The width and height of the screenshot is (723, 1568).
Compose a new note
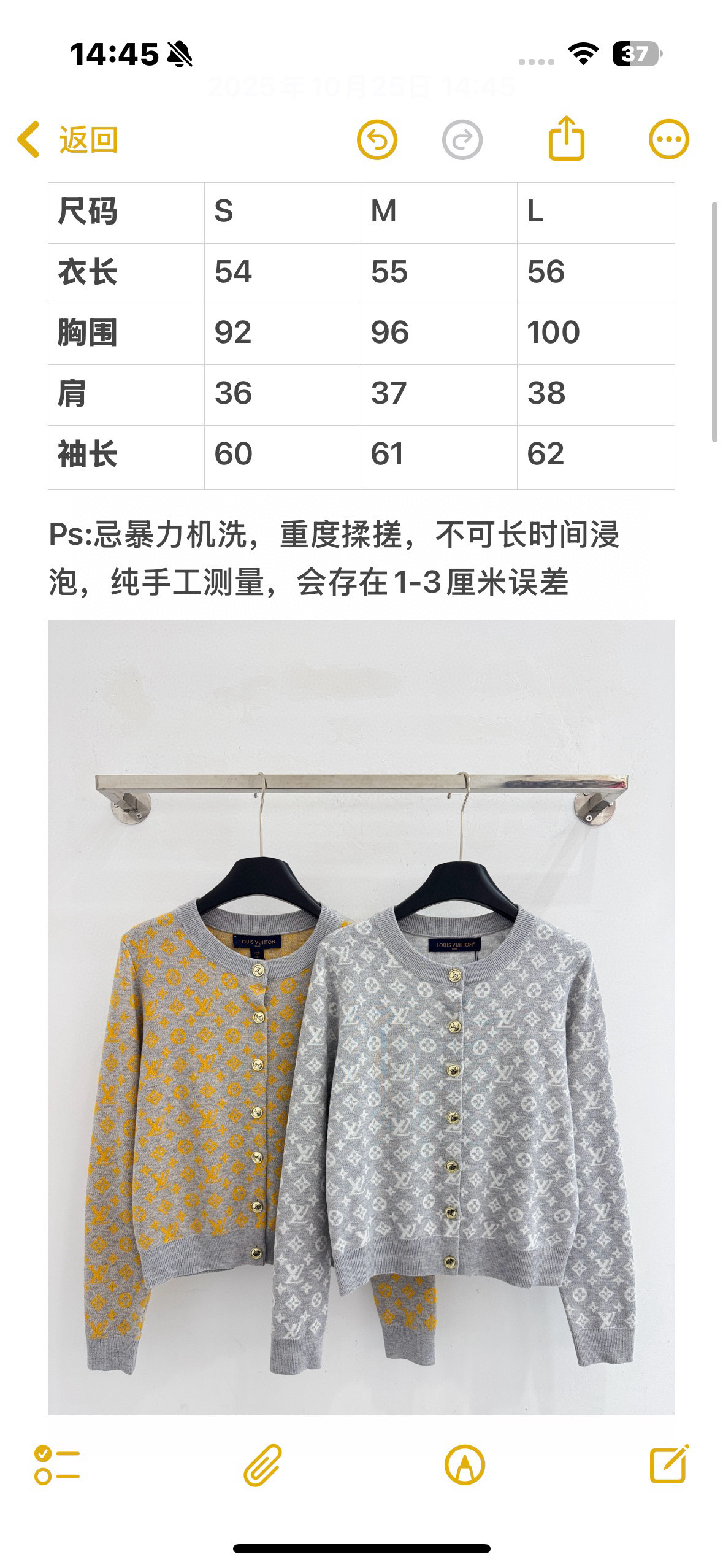[x=669, y=1464]
